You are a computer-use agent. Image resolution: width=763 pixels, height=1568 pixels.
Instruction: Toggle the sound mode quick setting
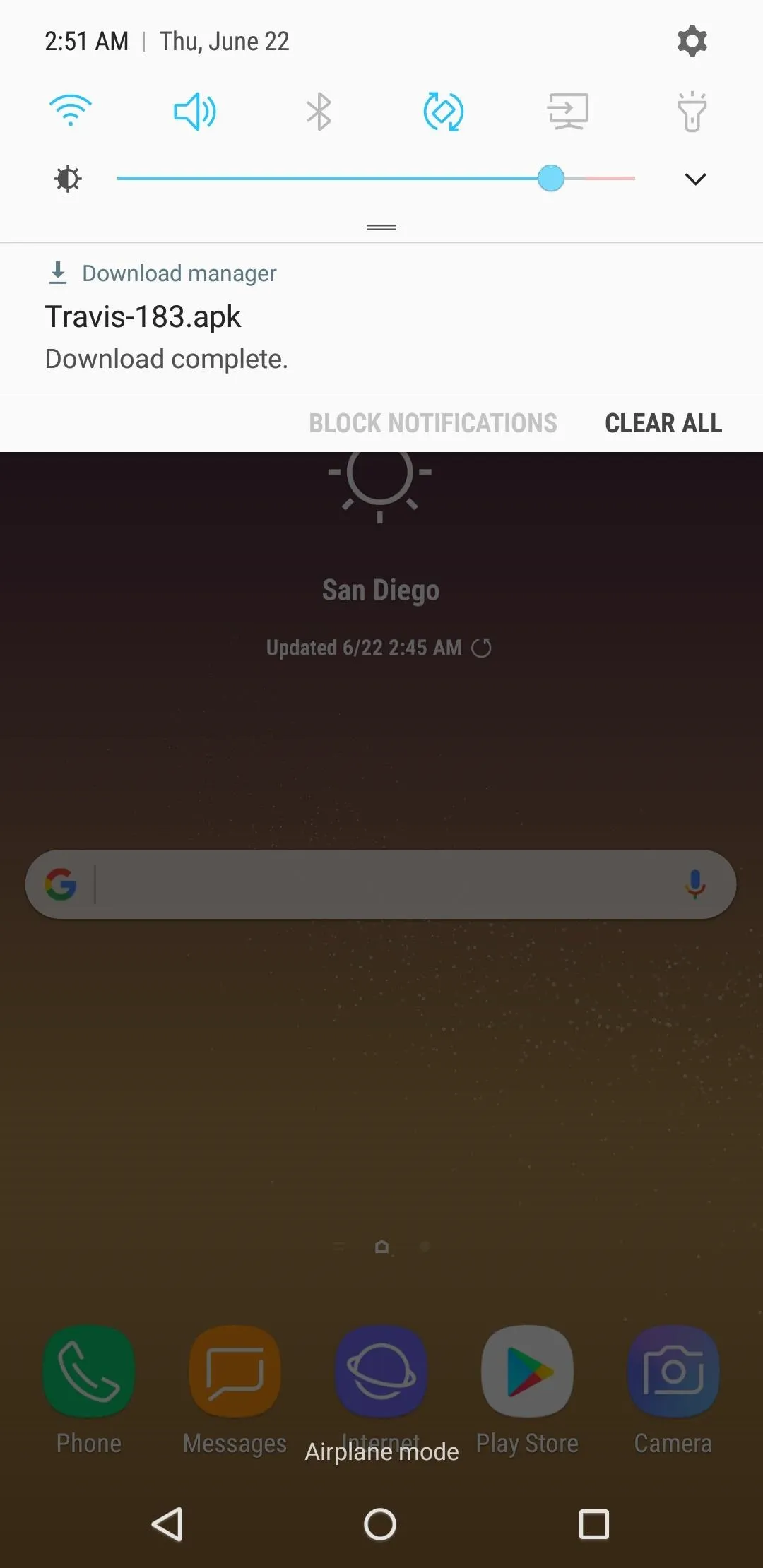point(194,112)
